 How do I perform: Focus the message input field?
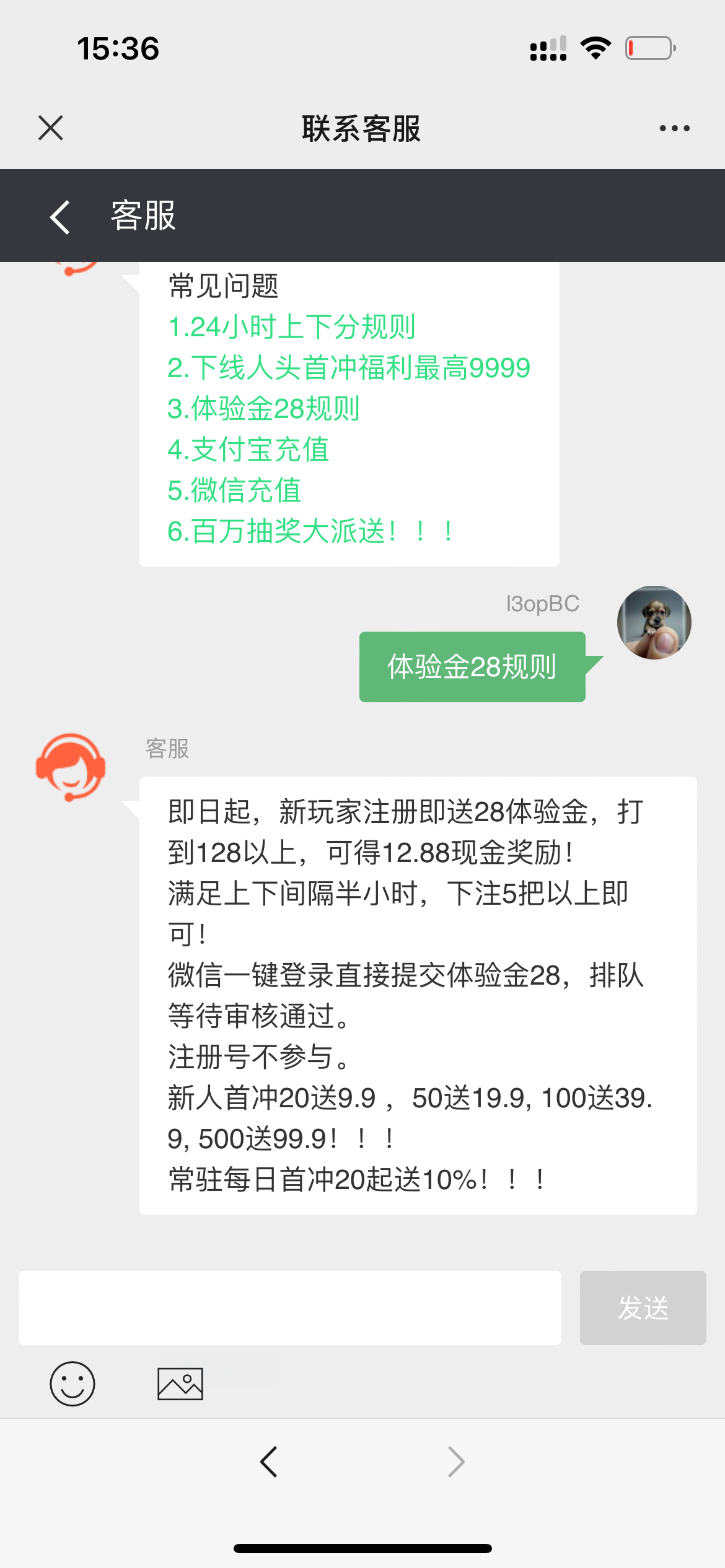pyautogui.click(x=289, y=1307)
